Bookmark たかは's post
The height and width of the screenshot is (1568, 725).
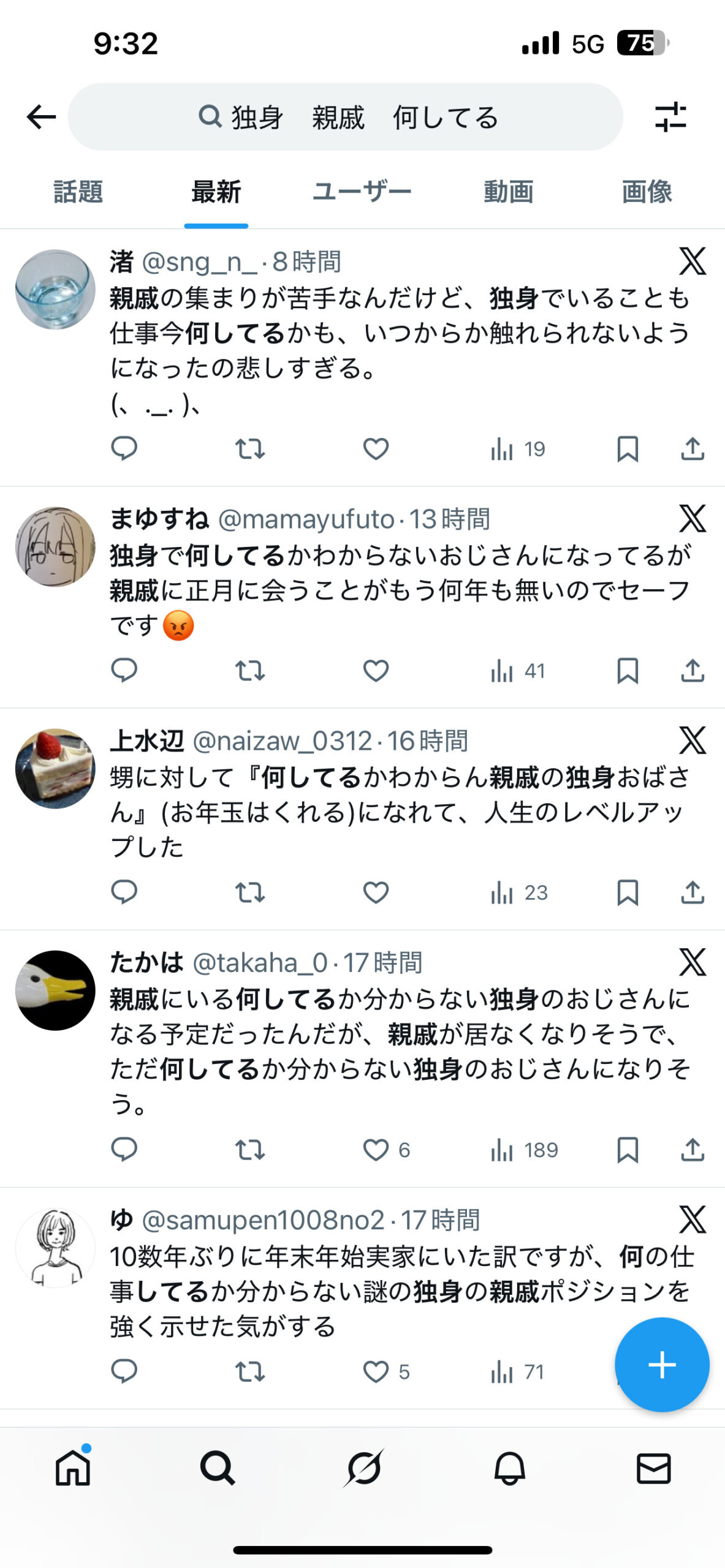pos(628,1150)
